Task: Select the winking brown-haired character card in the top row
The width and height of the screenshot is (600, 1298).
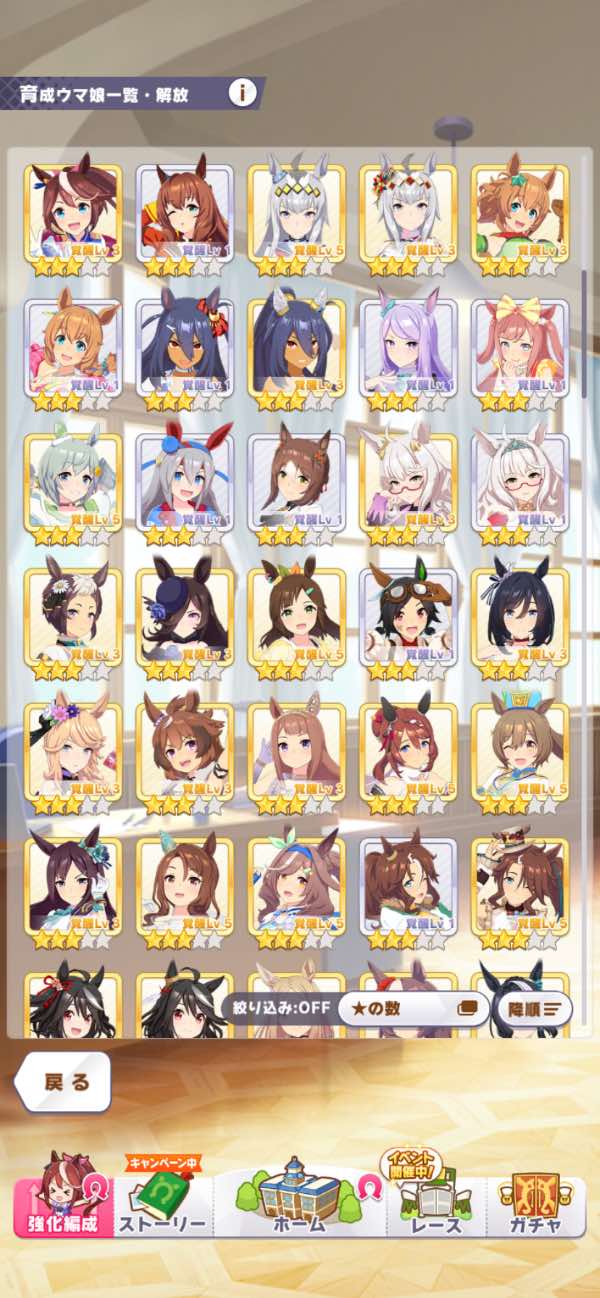Action: click(x=184, y=213)
